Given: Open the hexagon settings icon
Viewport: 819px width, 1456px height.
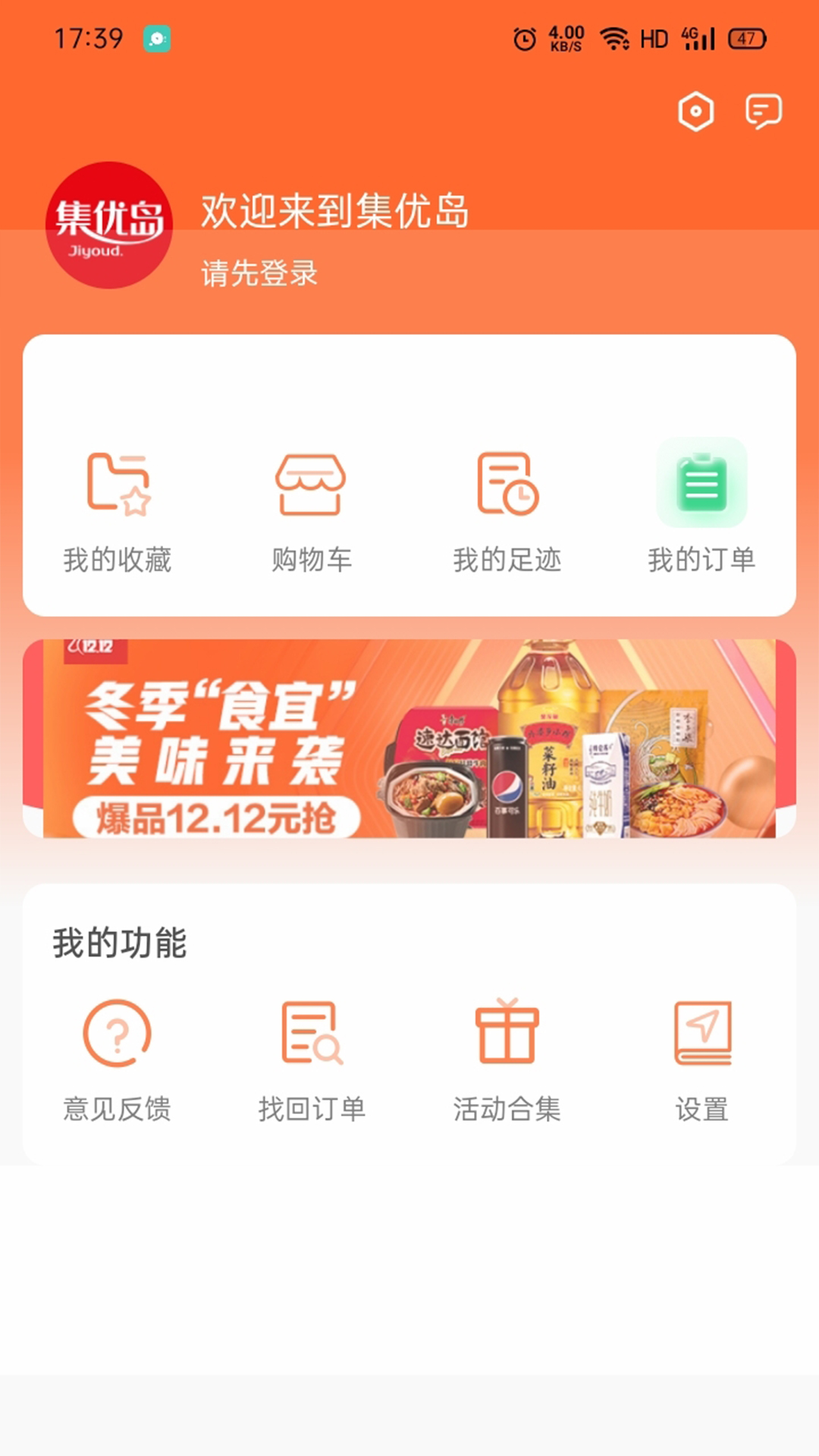Looking at the screenshot, I should coord(695,112).
